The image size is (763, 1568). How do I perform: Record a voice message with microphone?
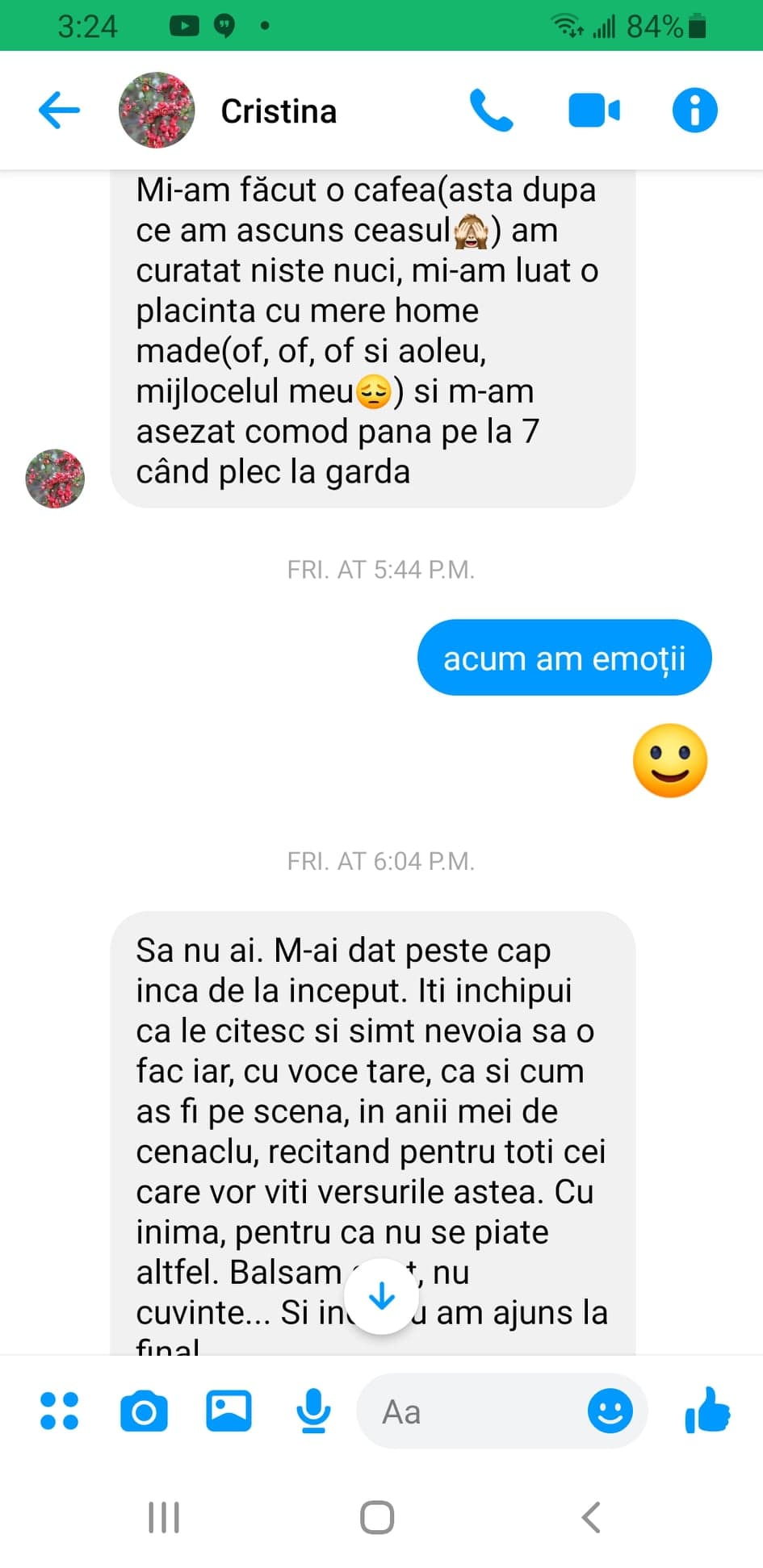[312, 1411]
